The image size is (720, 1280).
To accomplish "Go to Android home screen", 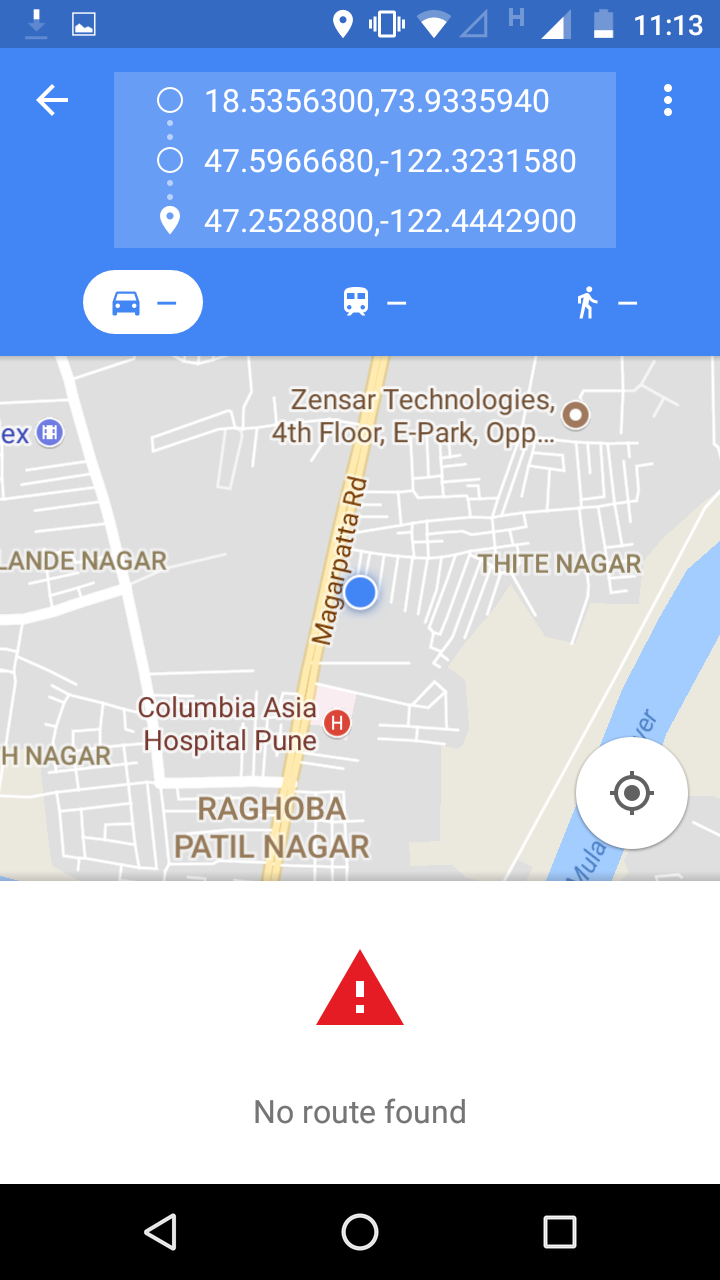I will point(360,1232).
